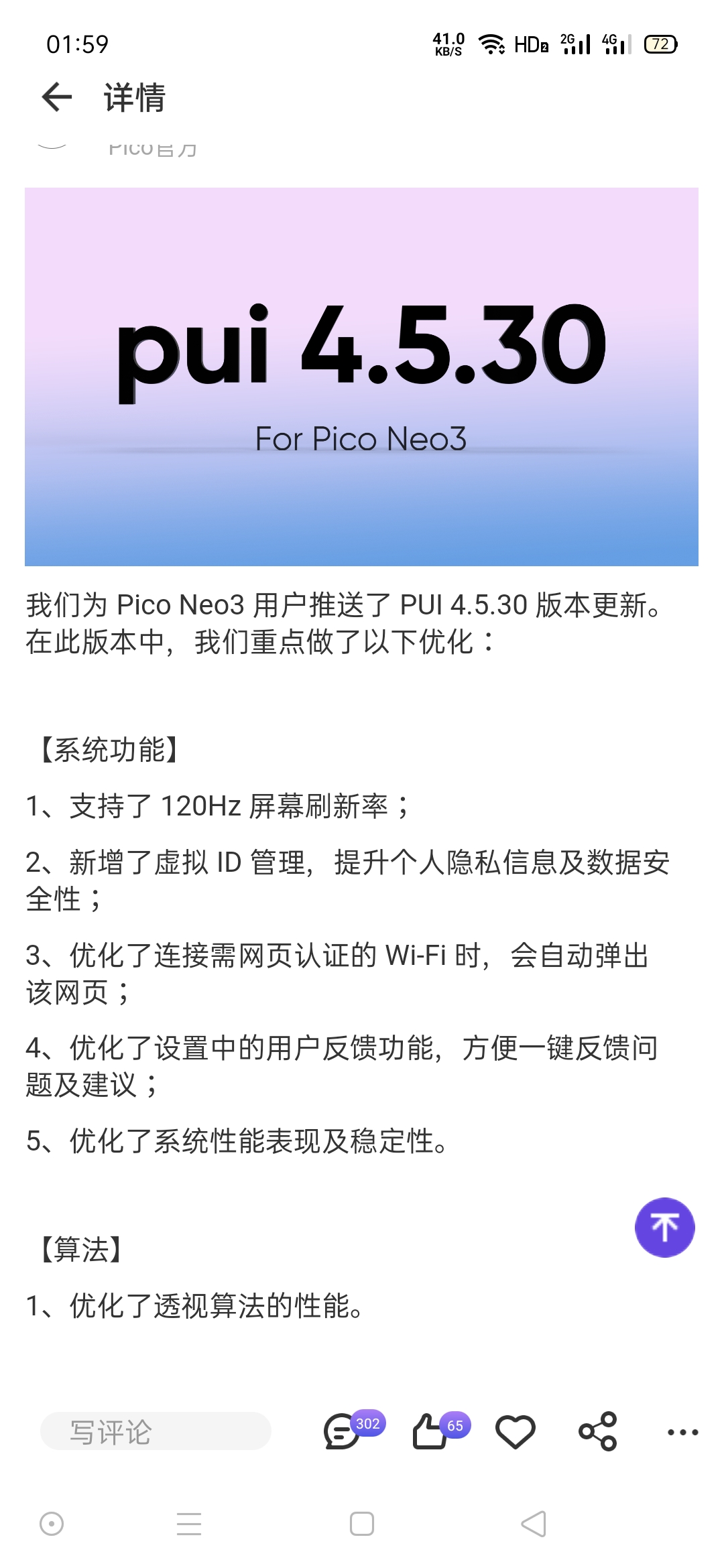This screenshot has height=1568, width=724.
Task: View the 302 comments
Action: click(x=343, y=1432)
